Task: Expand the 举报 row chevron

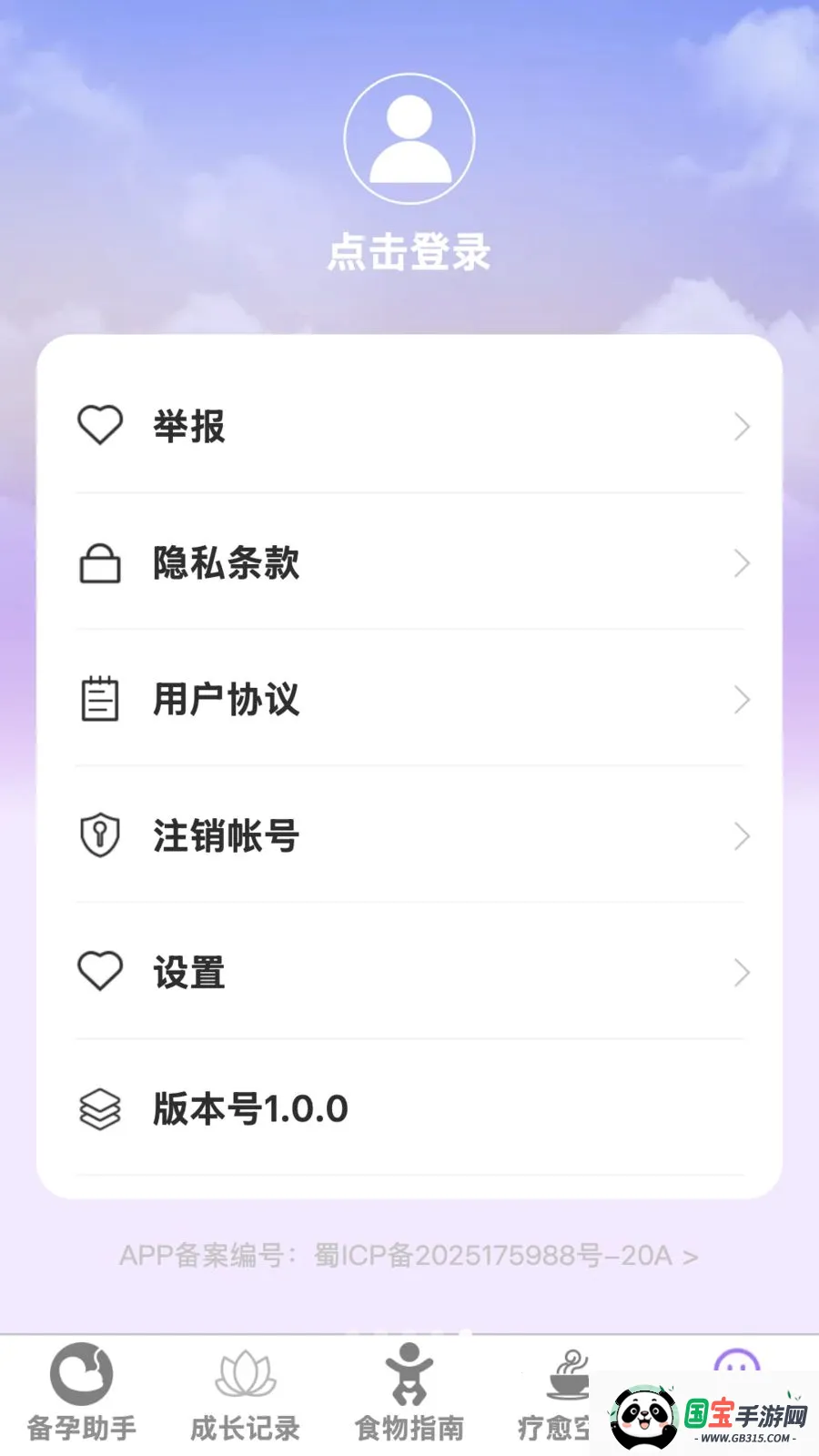Action: click(x=741, y=426)
